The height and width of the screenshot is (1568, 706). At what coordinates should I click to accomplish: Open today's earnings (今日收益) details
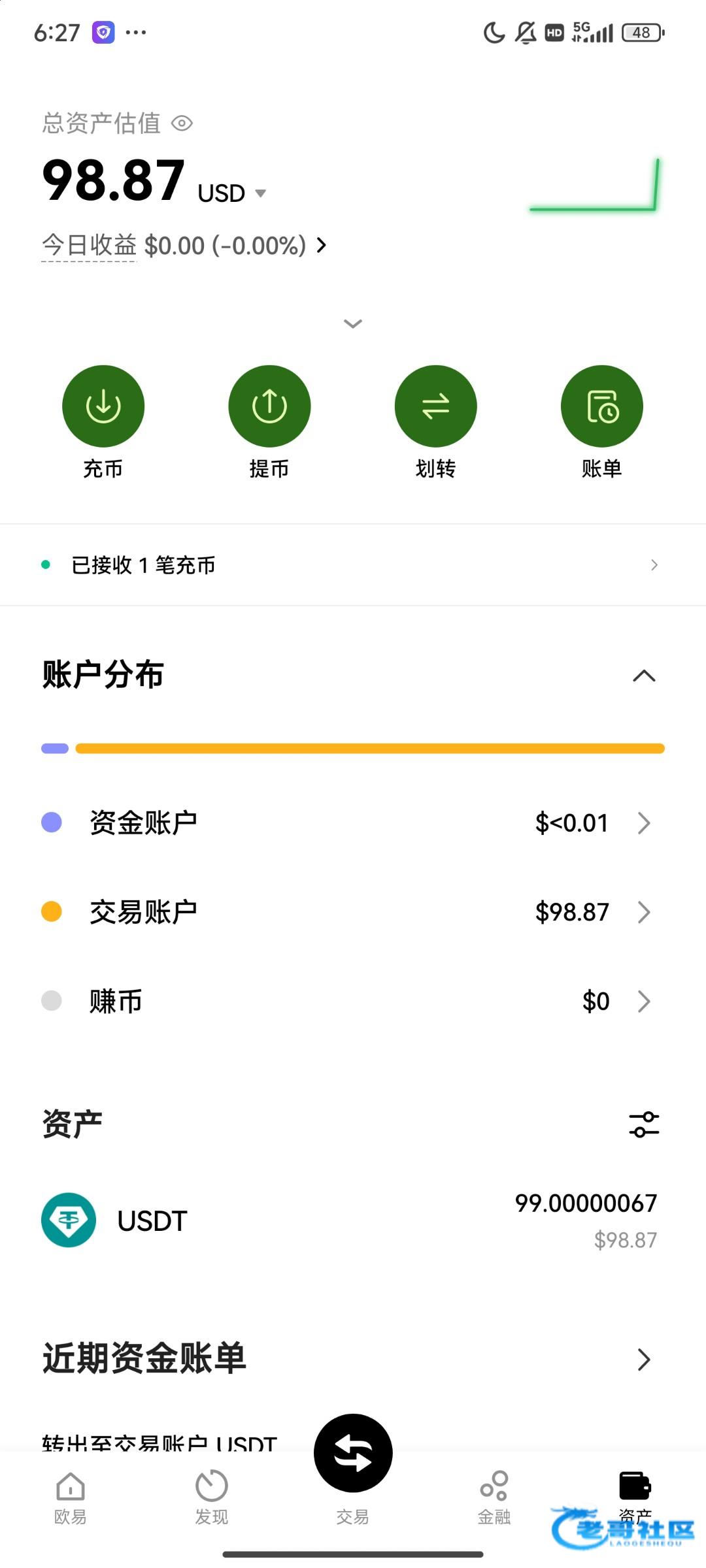184,246
